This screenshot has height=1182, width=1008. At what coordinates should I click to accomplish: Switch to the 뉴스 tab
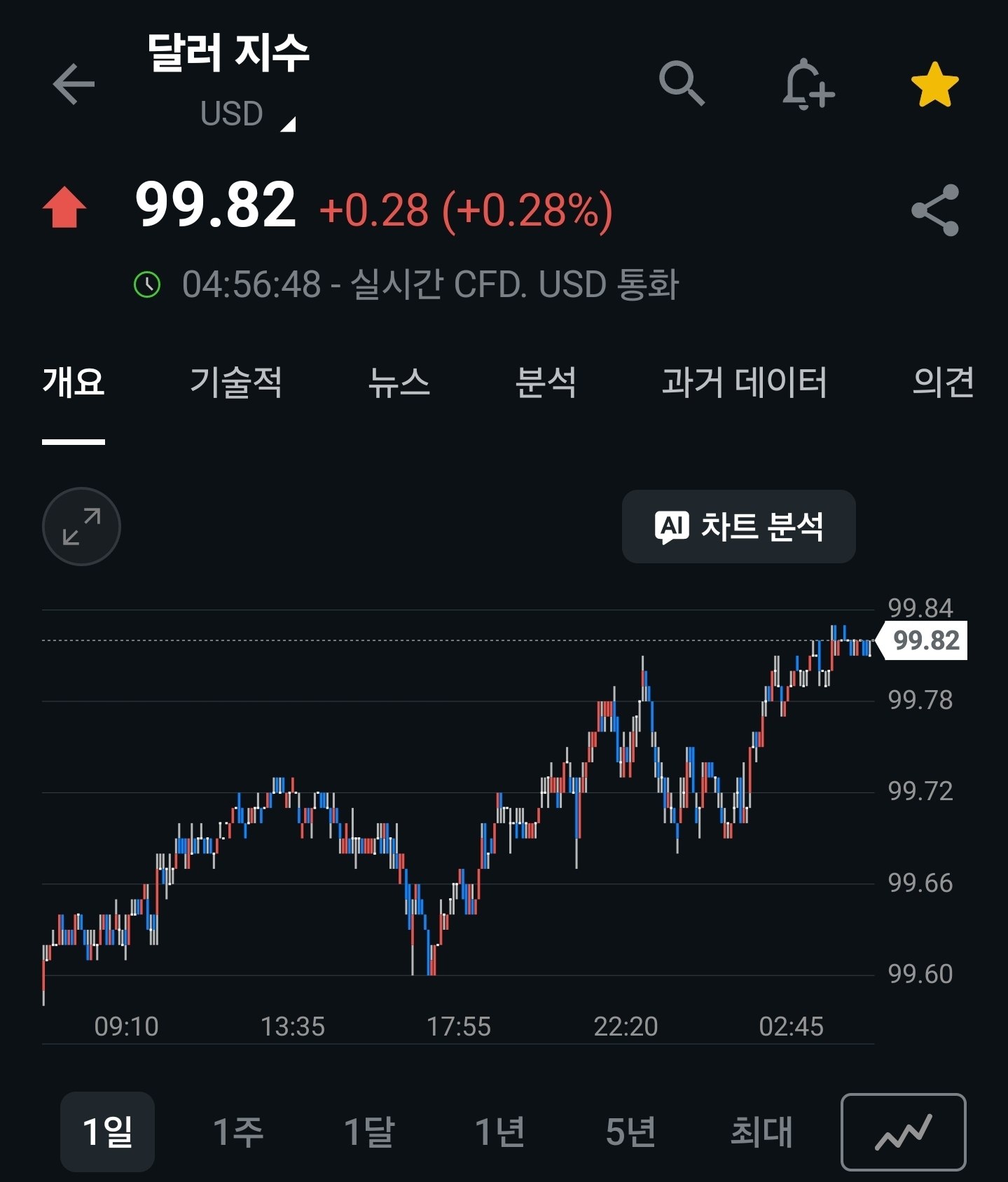[399, 383]
